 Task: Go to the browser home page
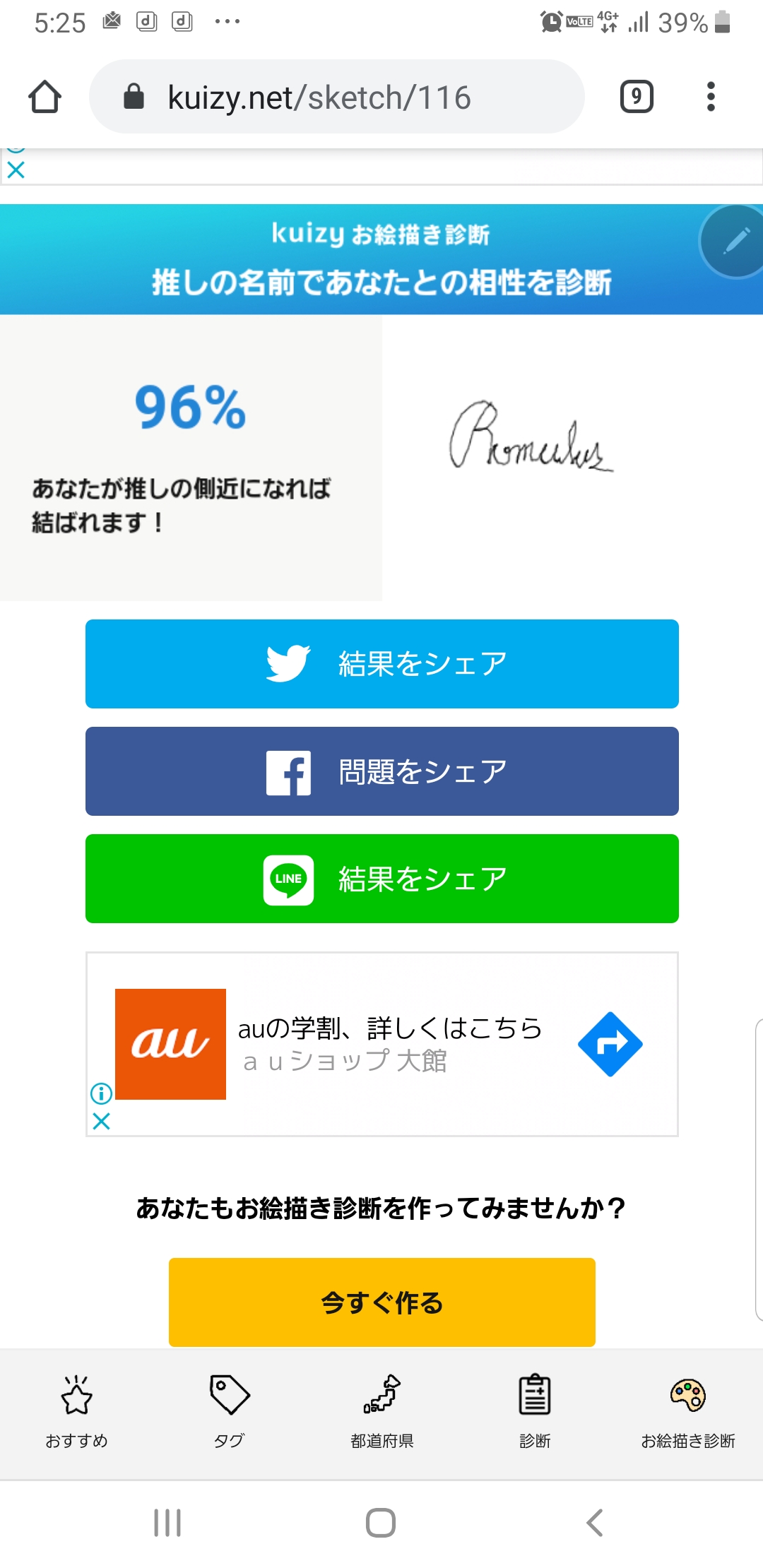[x=45, y=97]
